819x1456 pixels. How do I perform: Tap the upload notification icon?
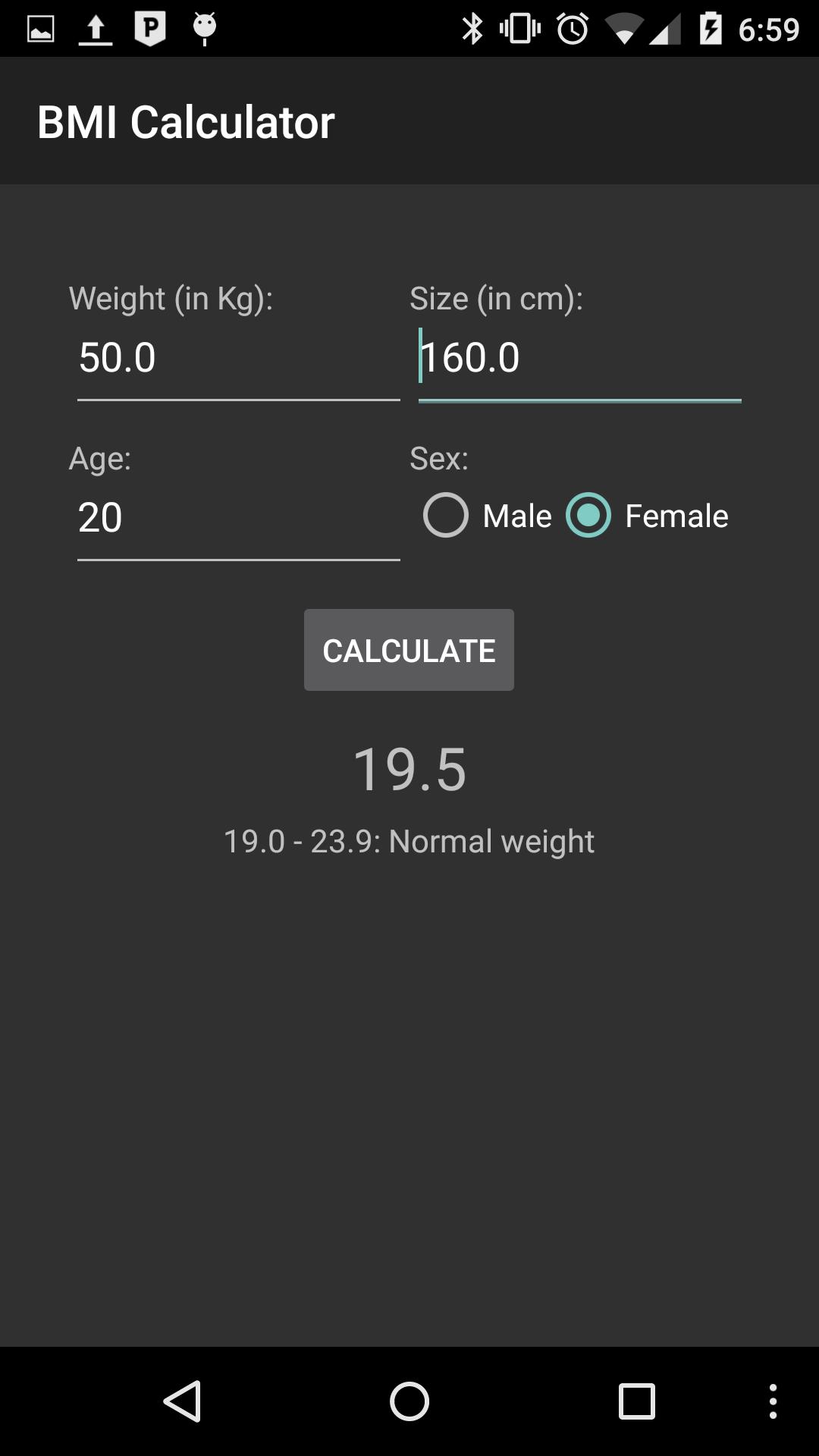point(94,27)
